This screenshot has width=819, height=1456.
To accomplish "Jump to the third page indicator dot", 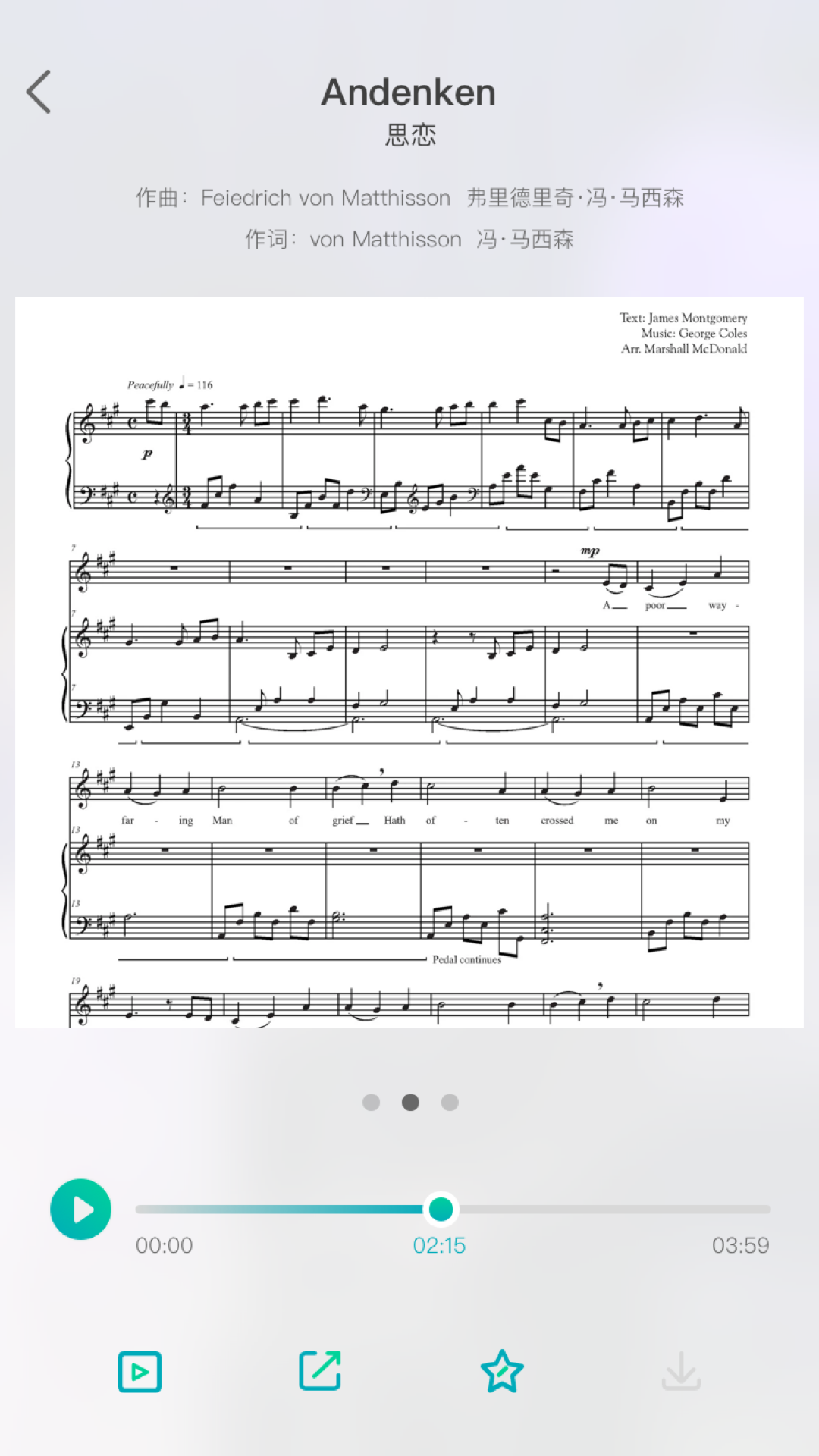I will [x=450, y=1102].
